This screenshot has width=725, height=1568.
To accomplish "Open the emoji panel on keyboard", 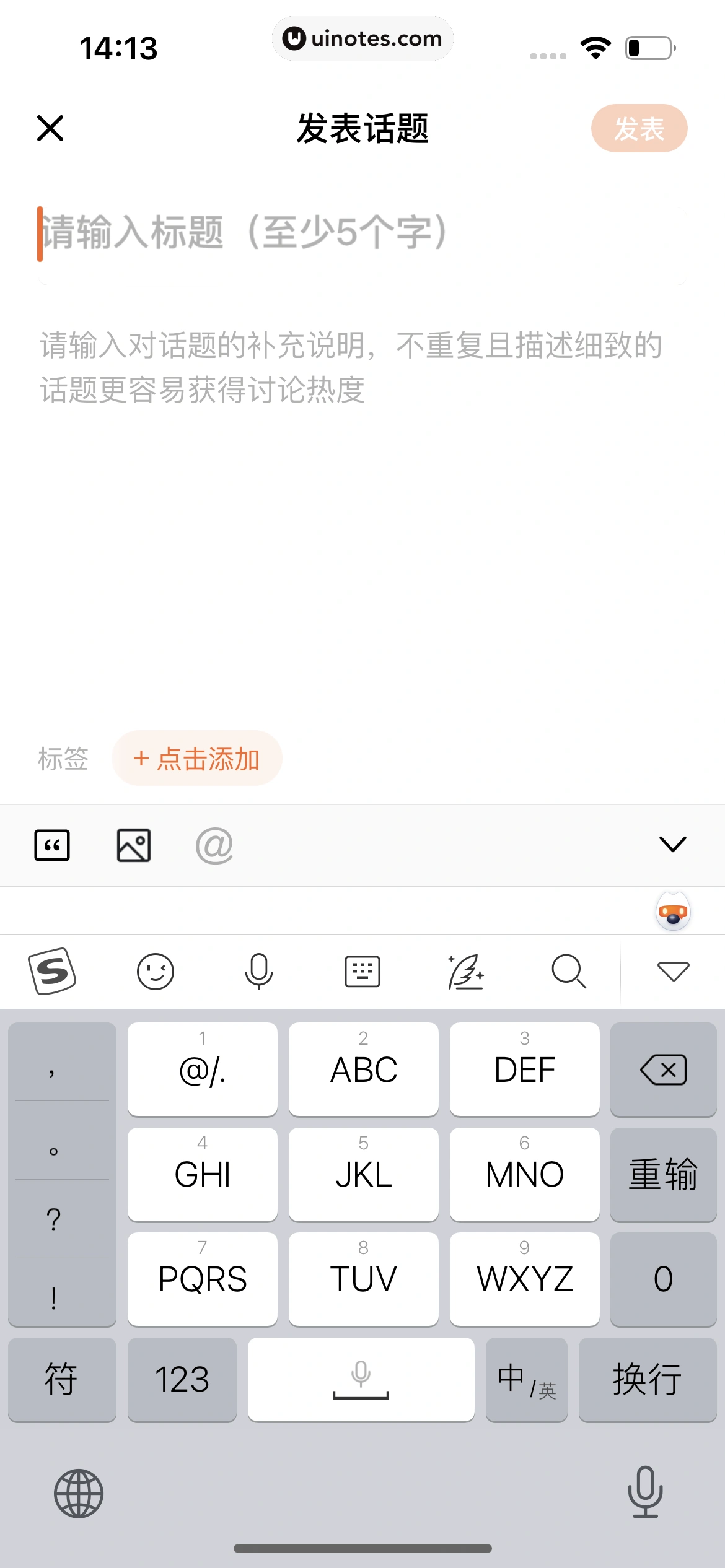I will (x=155, y=971).
